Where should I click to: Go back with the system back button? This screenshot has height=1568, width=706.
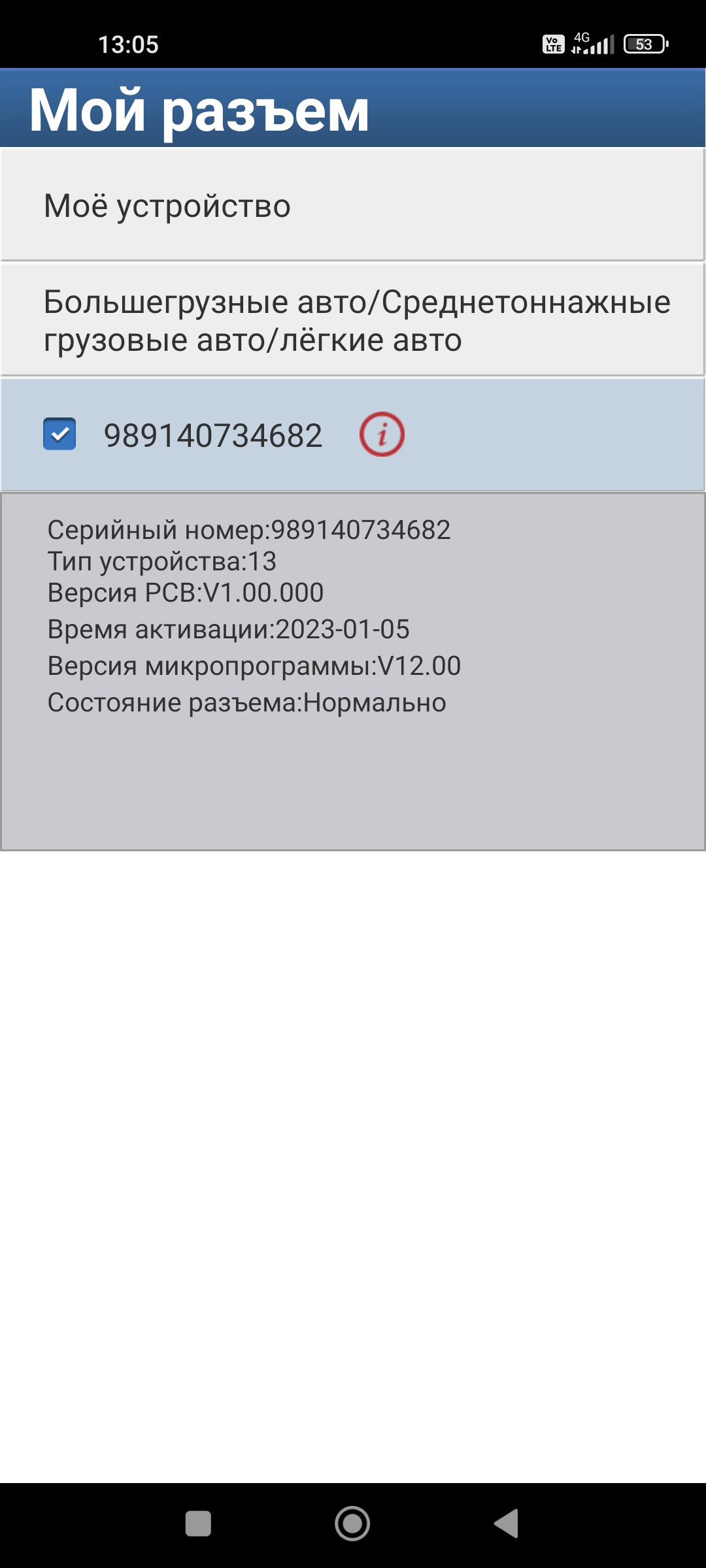507,1524
